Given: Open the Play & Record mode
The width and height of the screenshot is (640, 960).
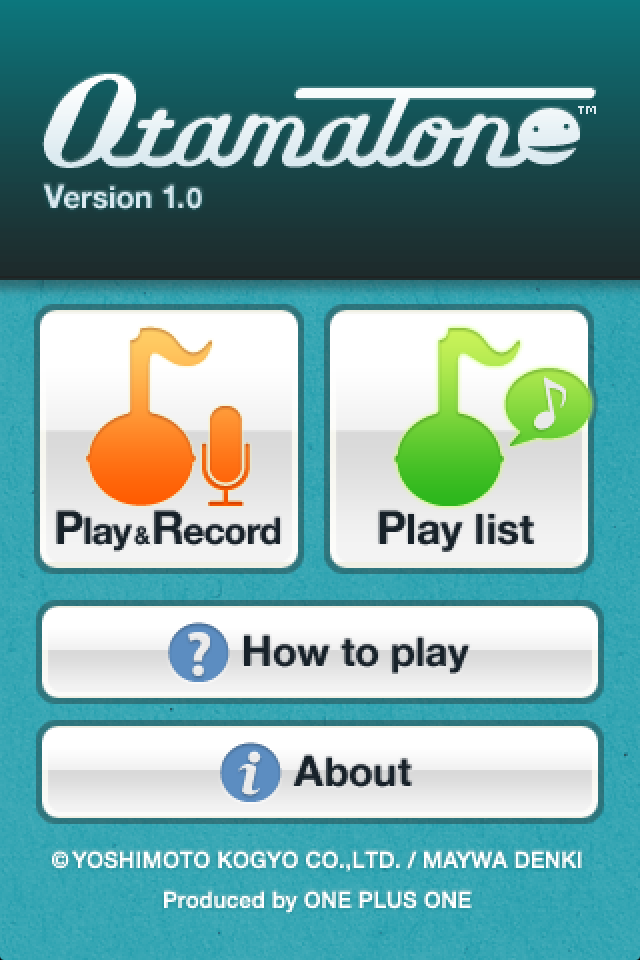Looking at the screenshot, I should [169, 439].
